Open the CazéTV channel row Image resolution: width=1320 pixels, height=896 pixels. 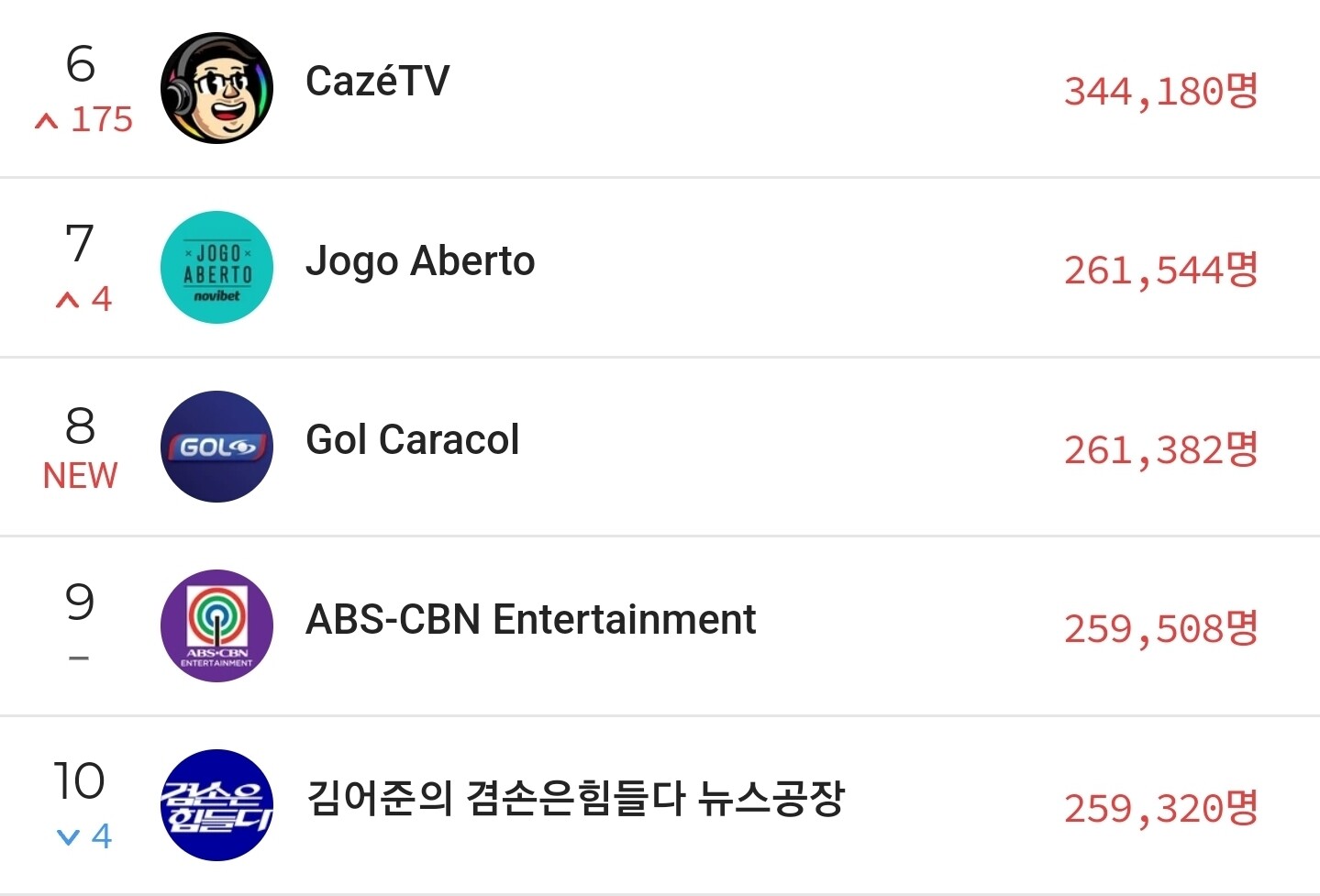tap(377, 83)
